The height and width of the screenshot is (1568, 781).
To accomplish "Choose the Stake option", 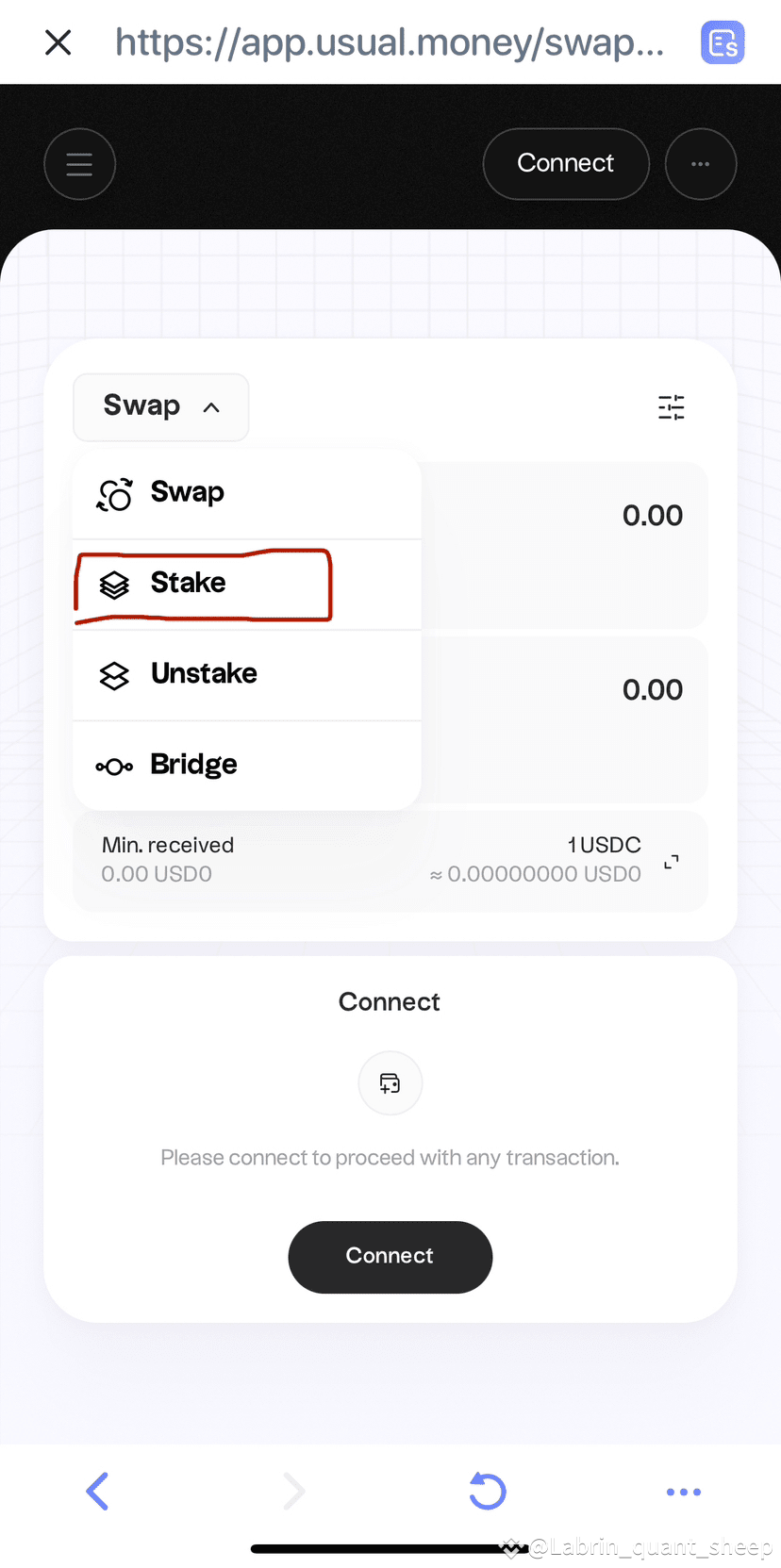I will pyautogui.click(x=188, y=584).
